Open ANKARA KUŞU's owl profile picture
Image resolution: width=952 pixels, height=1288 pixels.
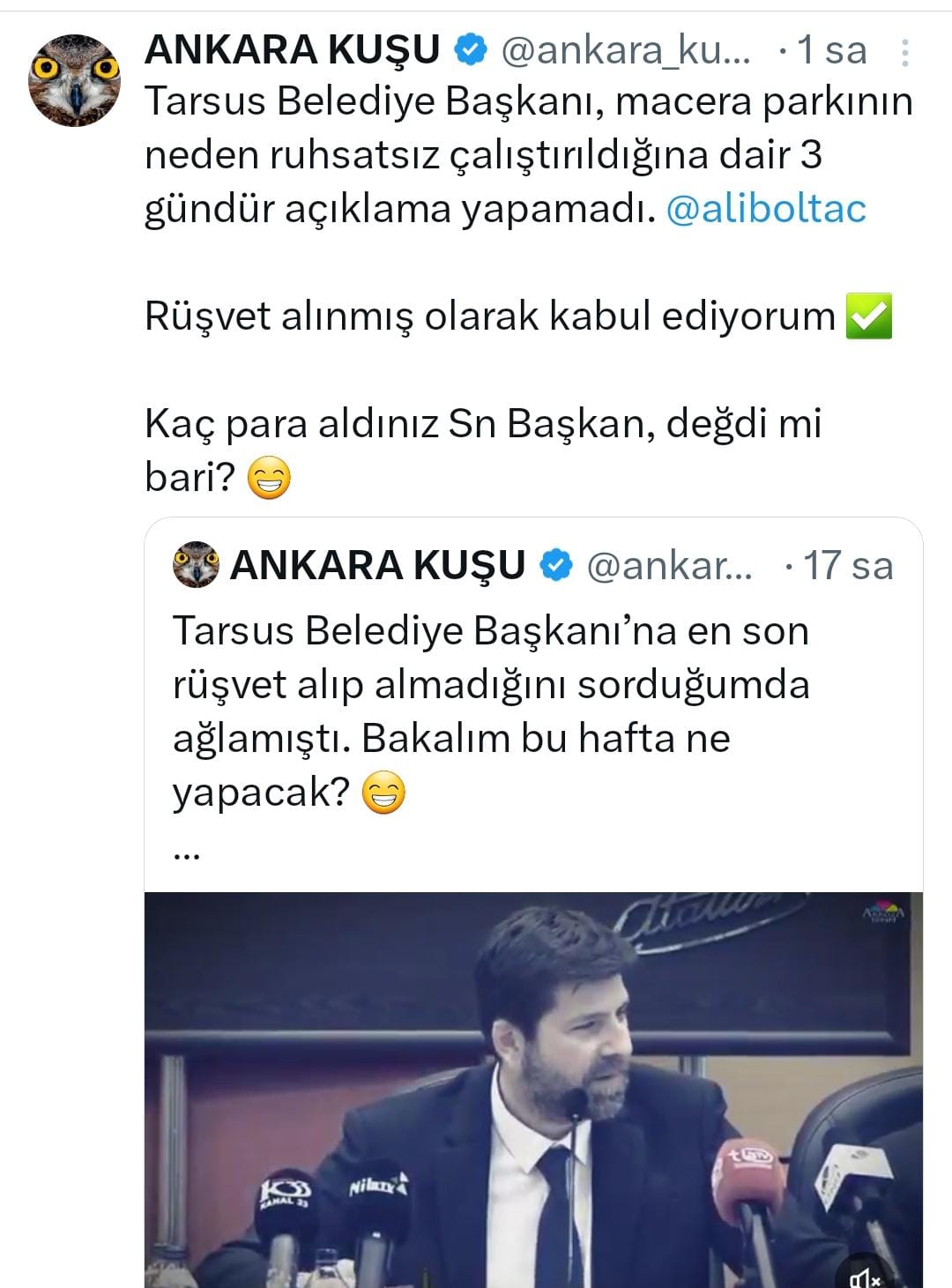click(75, 80)
